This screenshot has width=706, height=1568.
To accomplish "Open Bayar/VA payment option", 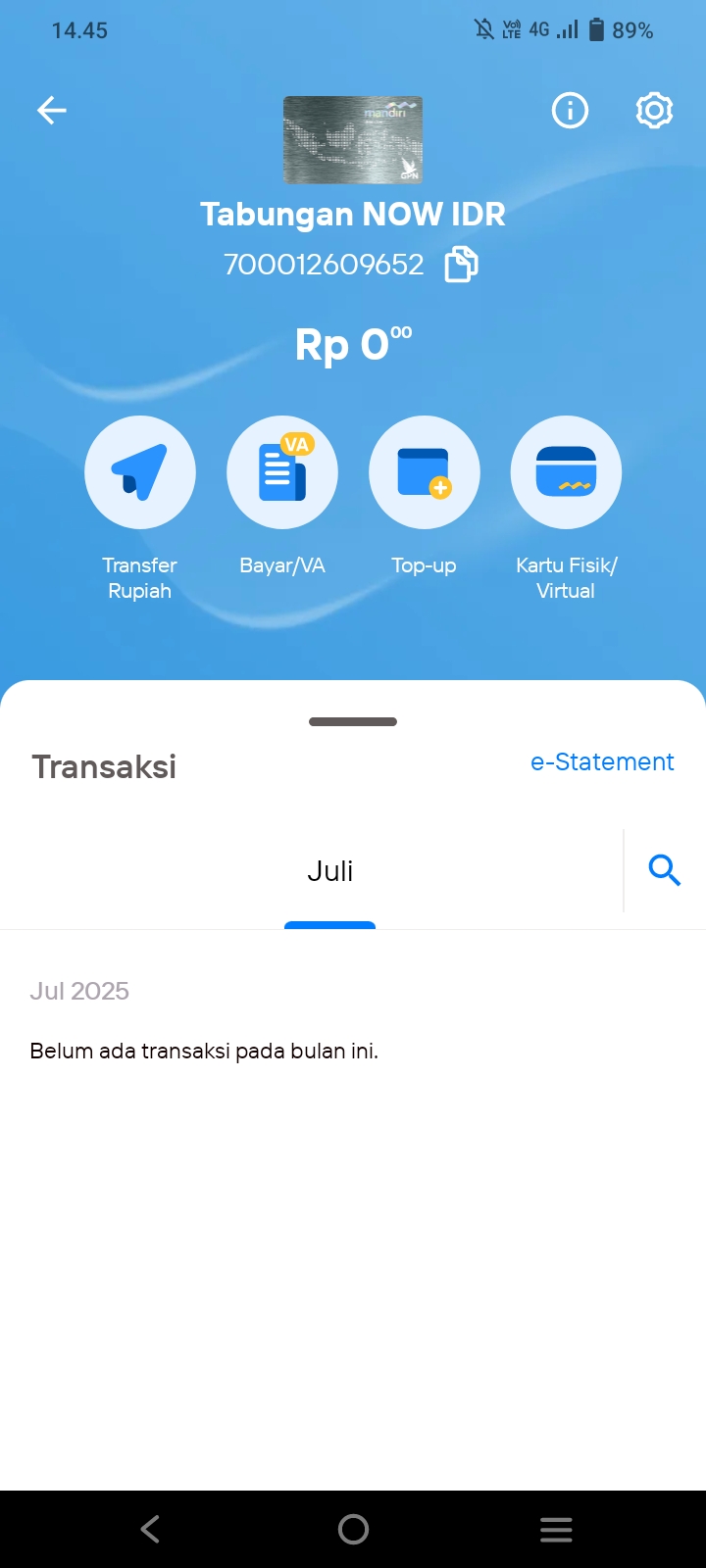I will click(282, 472).
